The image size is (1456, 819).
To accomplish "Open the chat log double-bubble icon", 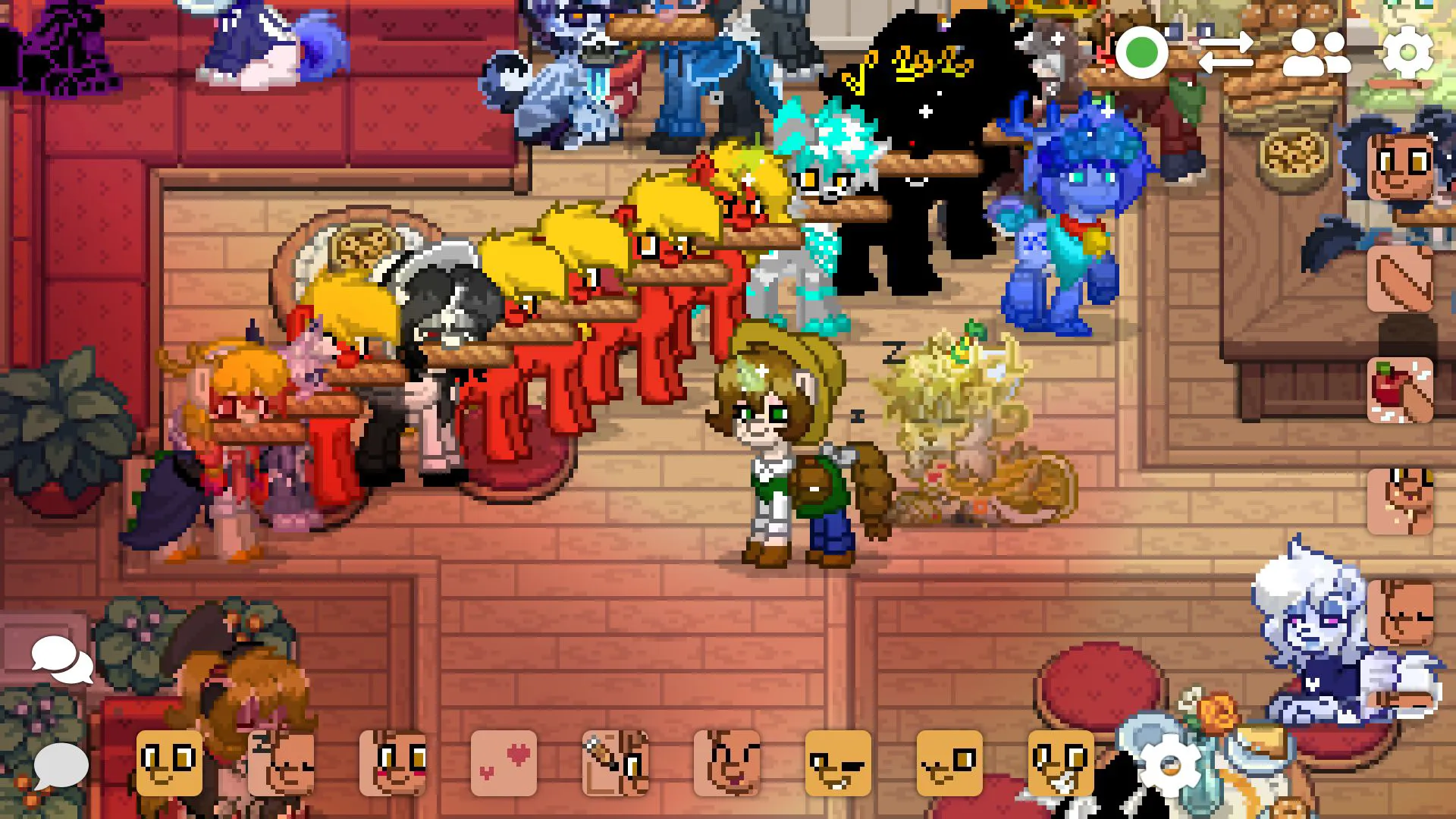I will click(61, 658).
